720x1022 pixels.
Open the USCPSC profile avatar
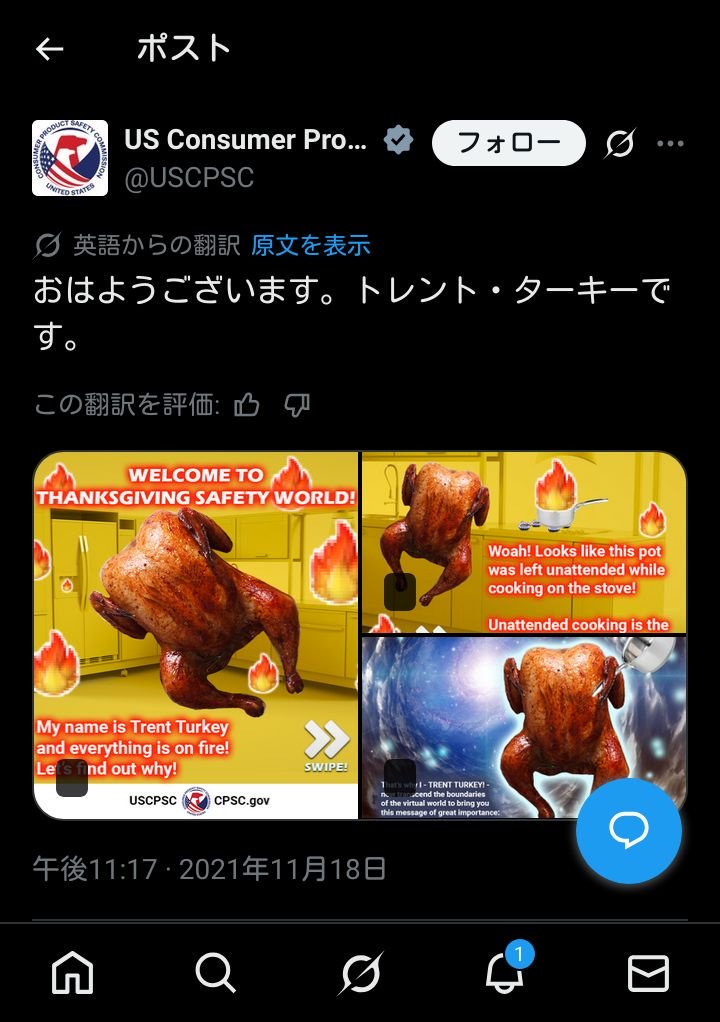70,158
